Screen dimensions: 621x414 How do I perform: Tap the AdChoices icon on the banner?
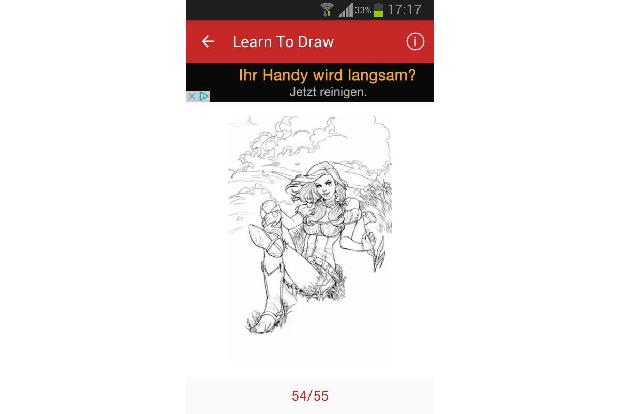[203, 96]
